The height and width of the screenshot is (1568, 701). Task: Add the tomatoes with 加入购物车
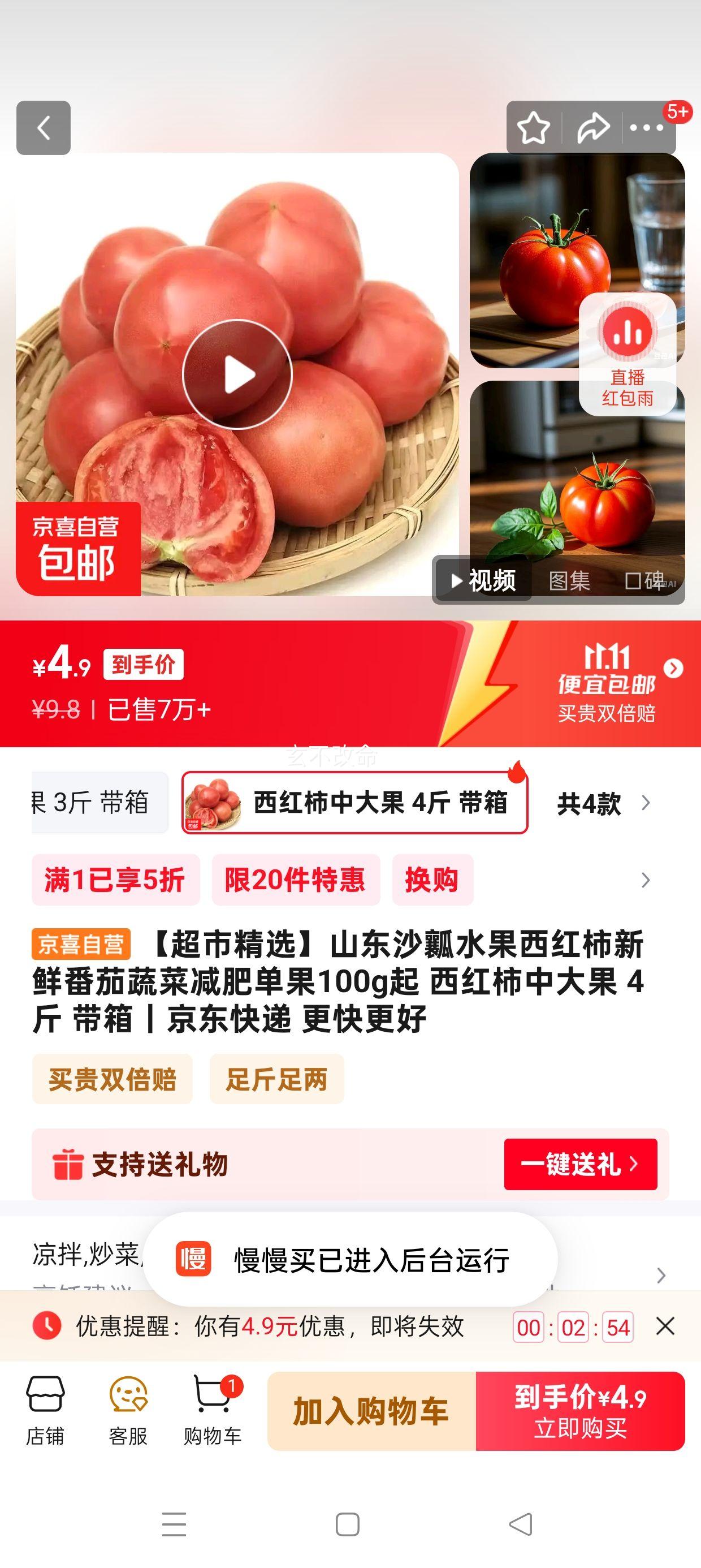371,1411
